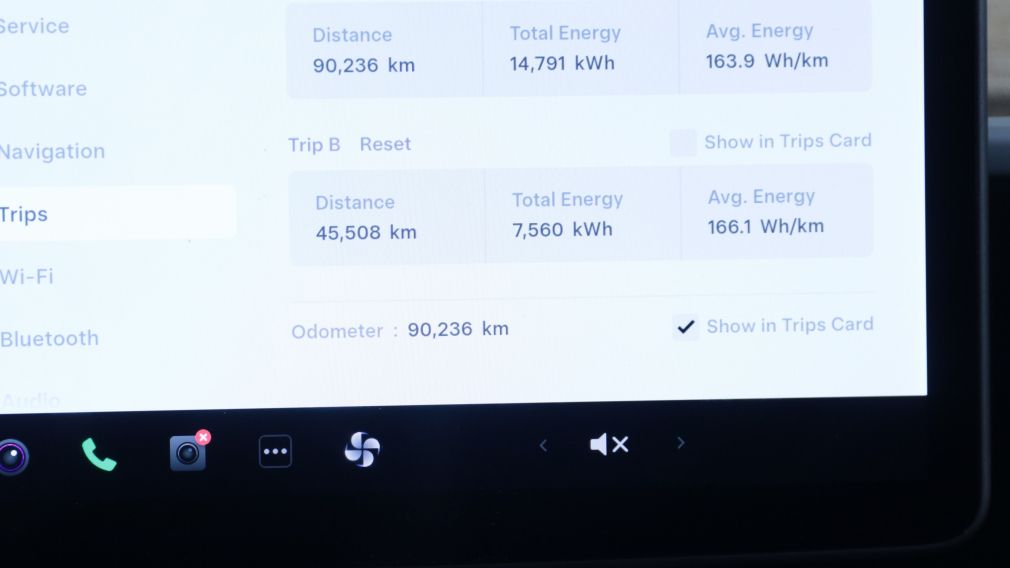Unmute the volume speaker icon
This screenshot has width=1010, height=568.
tap(609, 445)
